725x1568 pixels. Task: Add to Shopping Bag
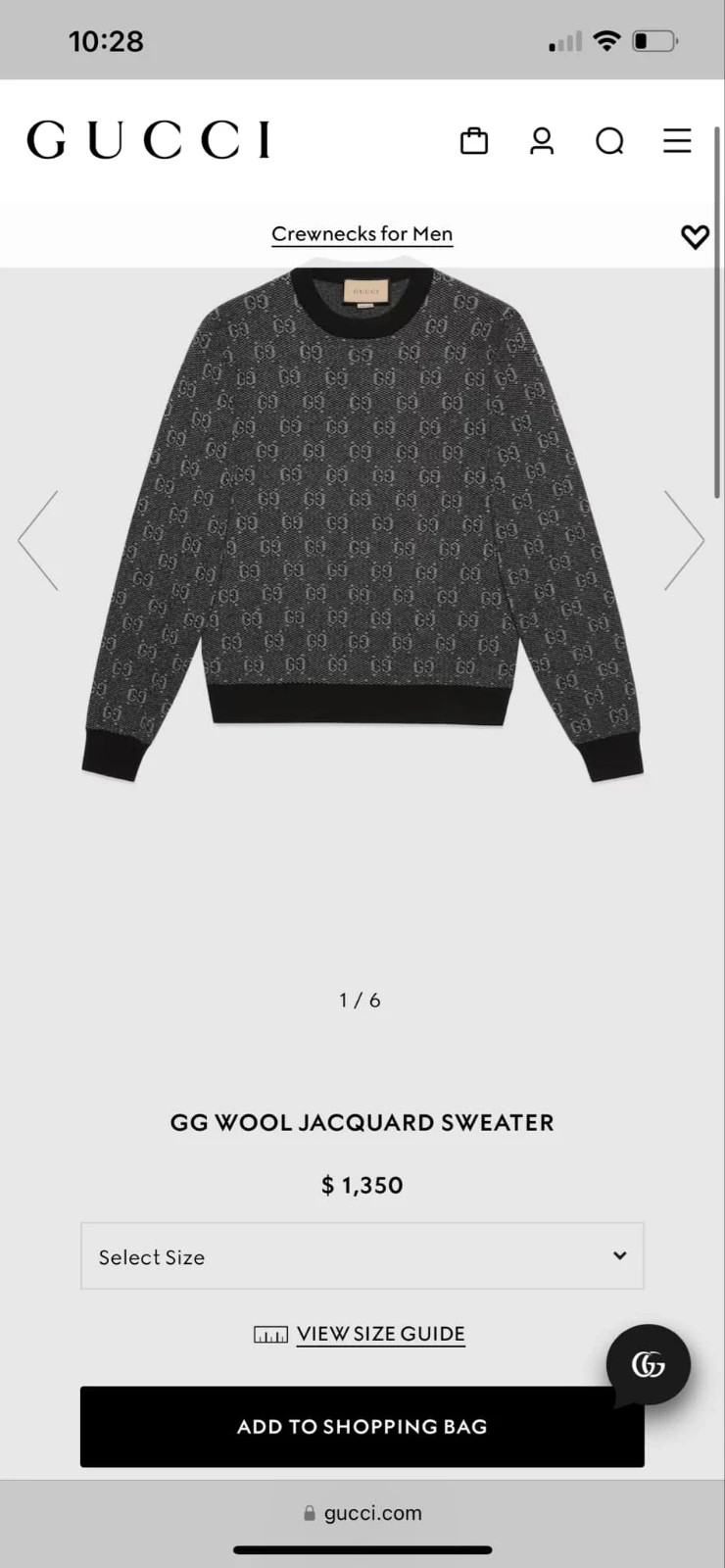tap(362, 1427)
